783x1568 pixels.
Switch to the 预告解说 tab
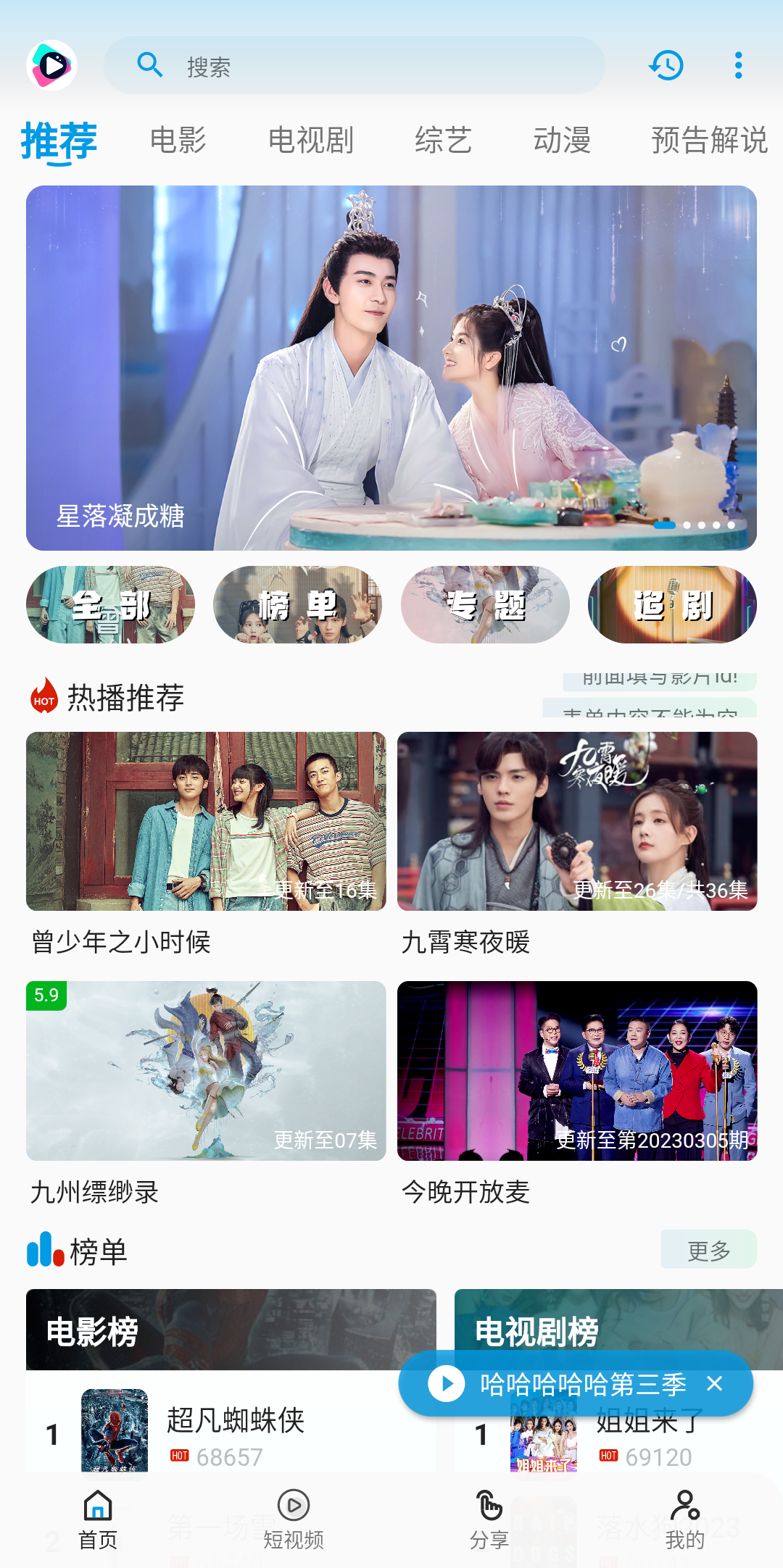click(x=708, y=140)
